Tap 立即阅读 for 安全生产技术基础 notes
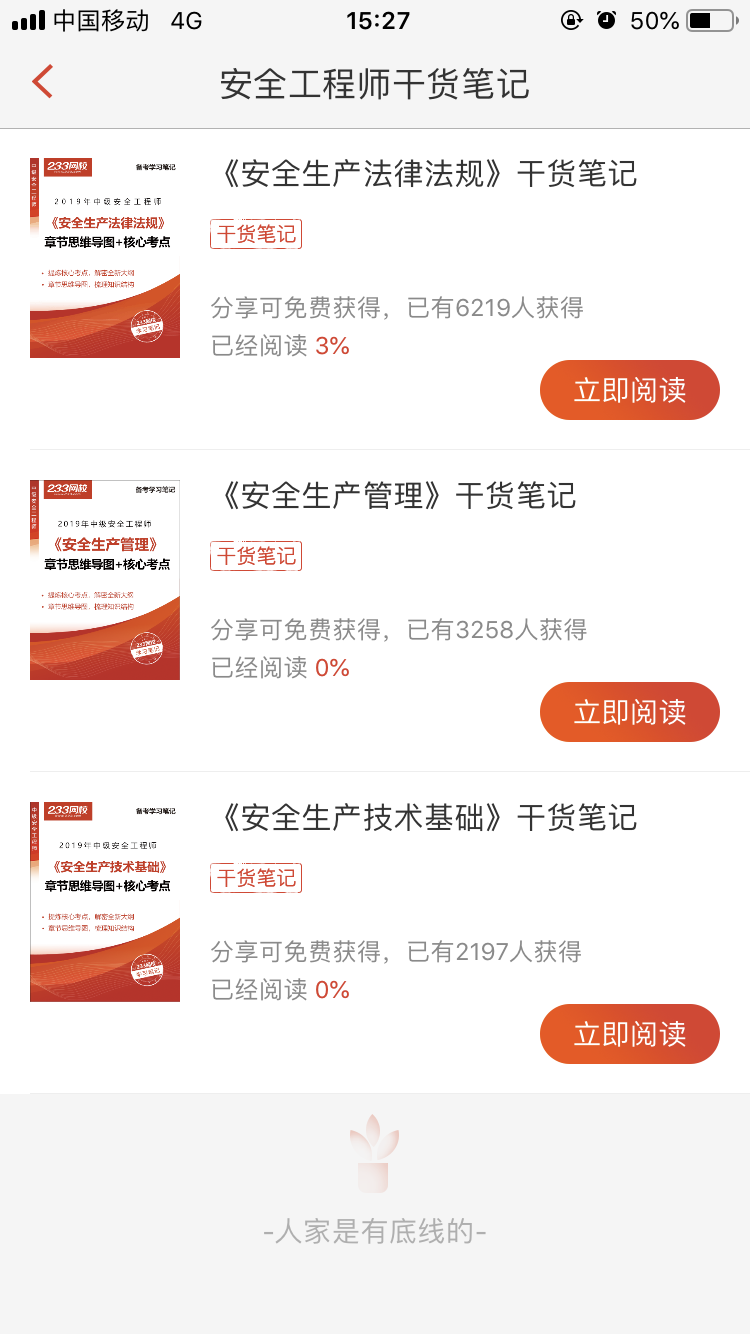 point(629,1034)
